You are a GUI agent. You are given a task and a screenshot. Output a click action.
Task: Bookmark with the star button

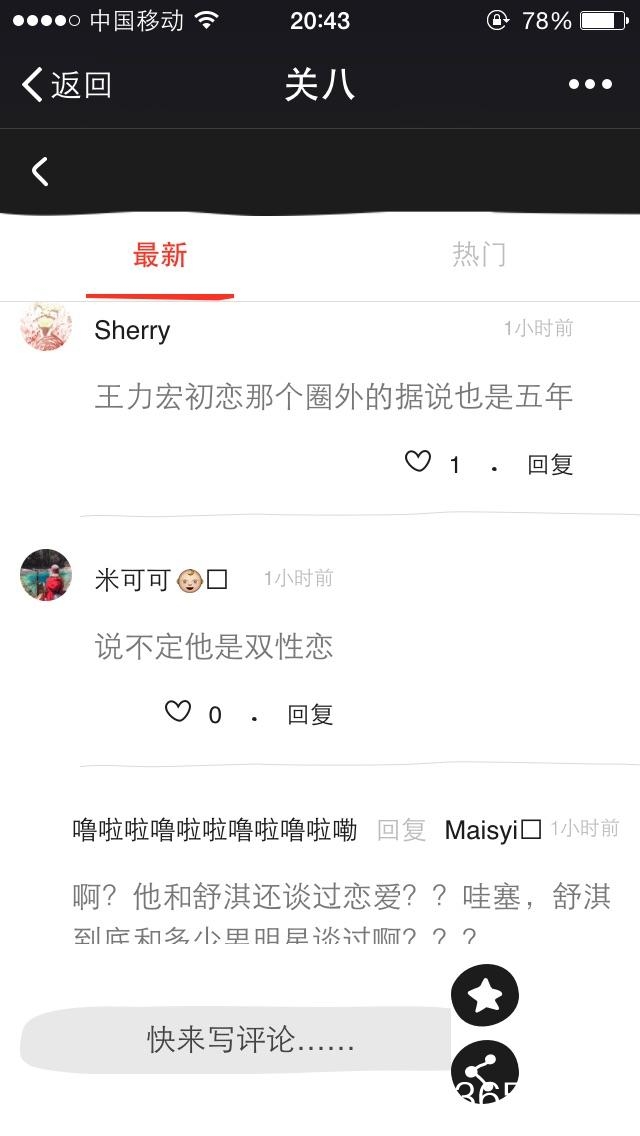[x=485, y=995]
